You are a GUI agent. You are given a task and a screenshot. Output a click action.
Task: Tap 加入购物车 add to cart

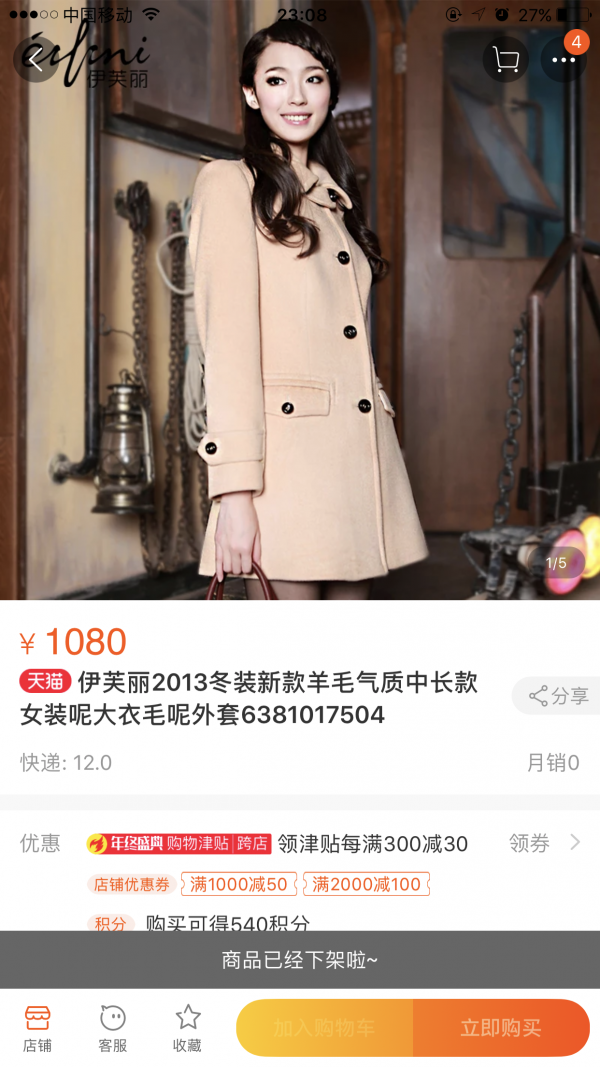[x=324, y=1028]
